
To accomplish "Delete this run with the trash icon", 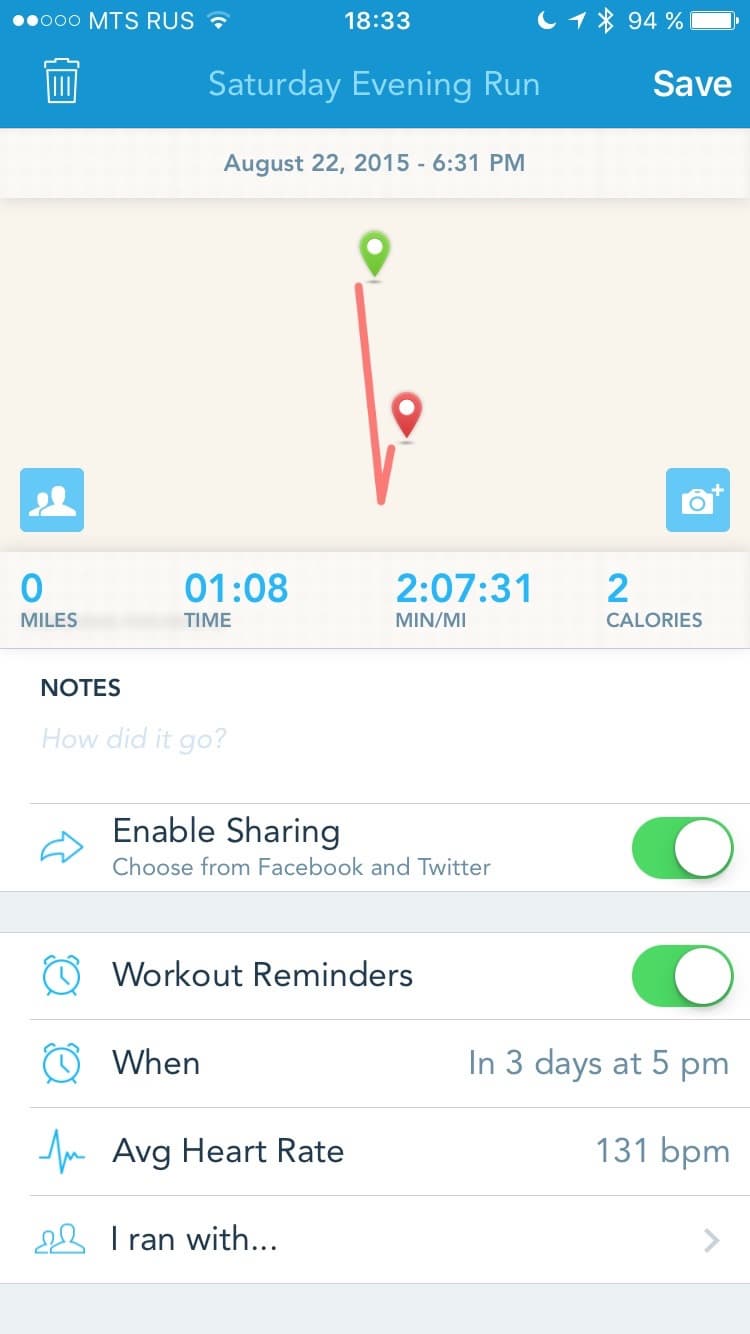I will (62, 82).
